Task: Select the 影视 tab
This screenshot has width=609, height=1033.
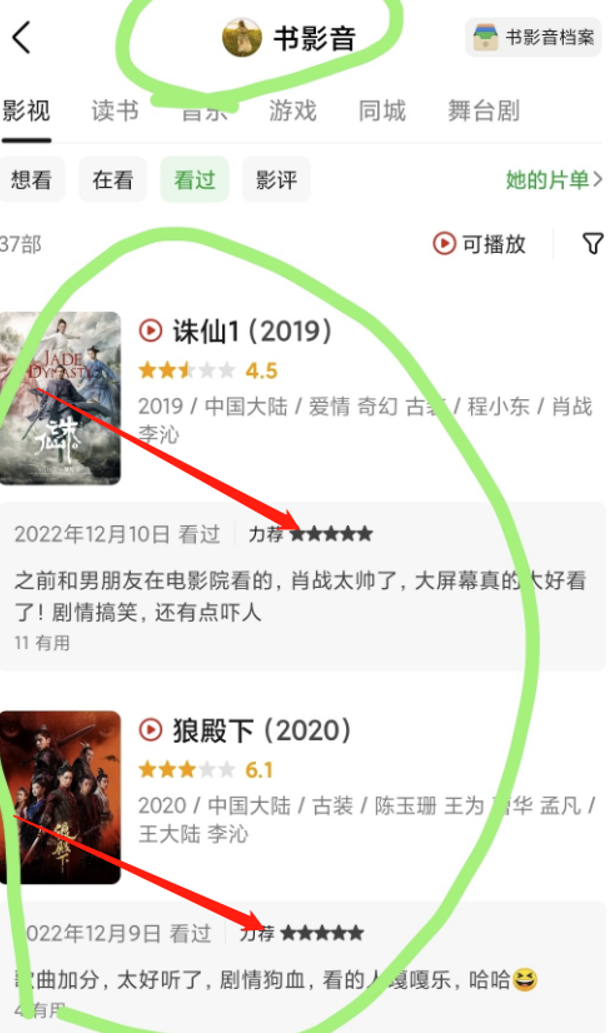Action: click(x=26, y=110)
